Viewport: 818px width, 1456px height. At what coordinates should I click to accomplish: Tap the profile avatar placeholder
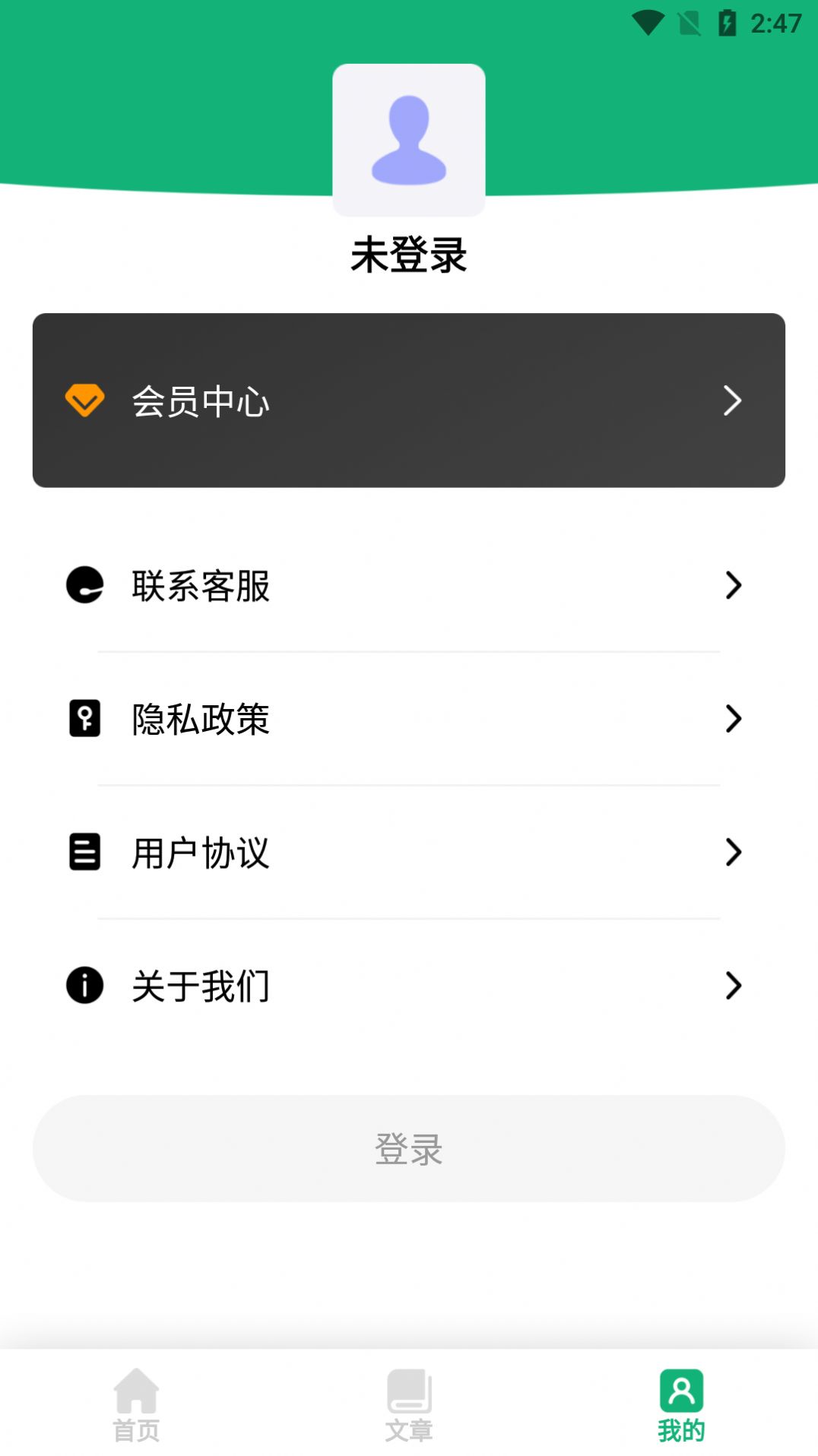click(409, 141)
